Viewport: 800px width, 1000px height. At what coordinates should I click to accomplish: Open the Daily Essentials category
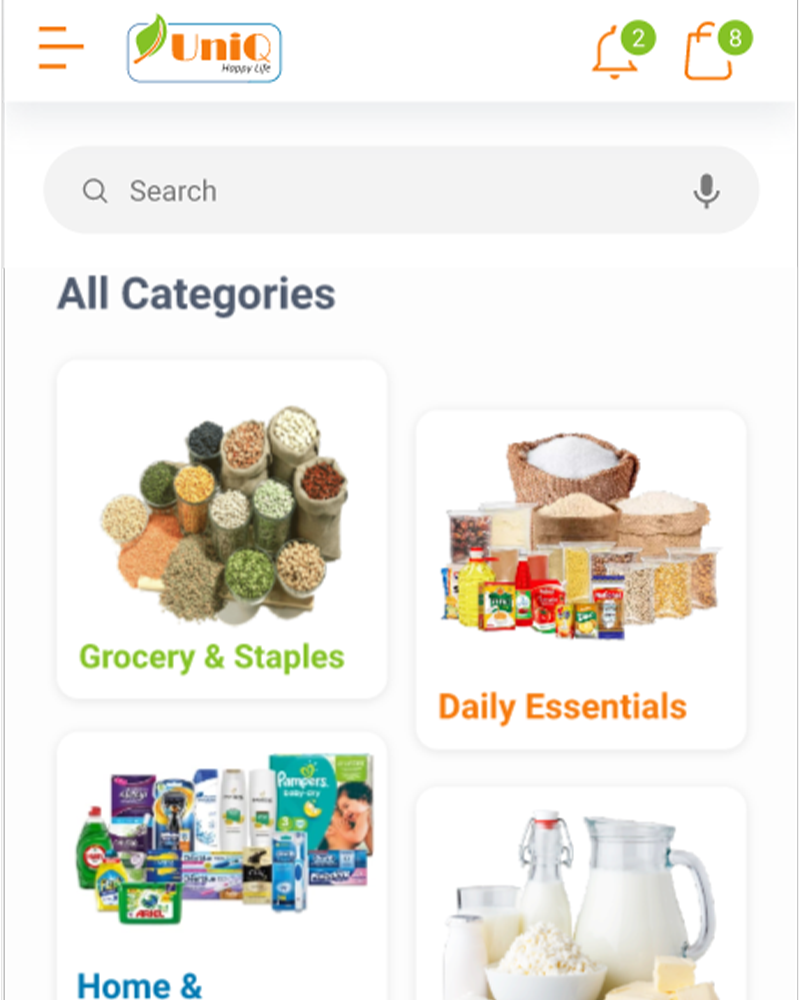coord(581,580)
